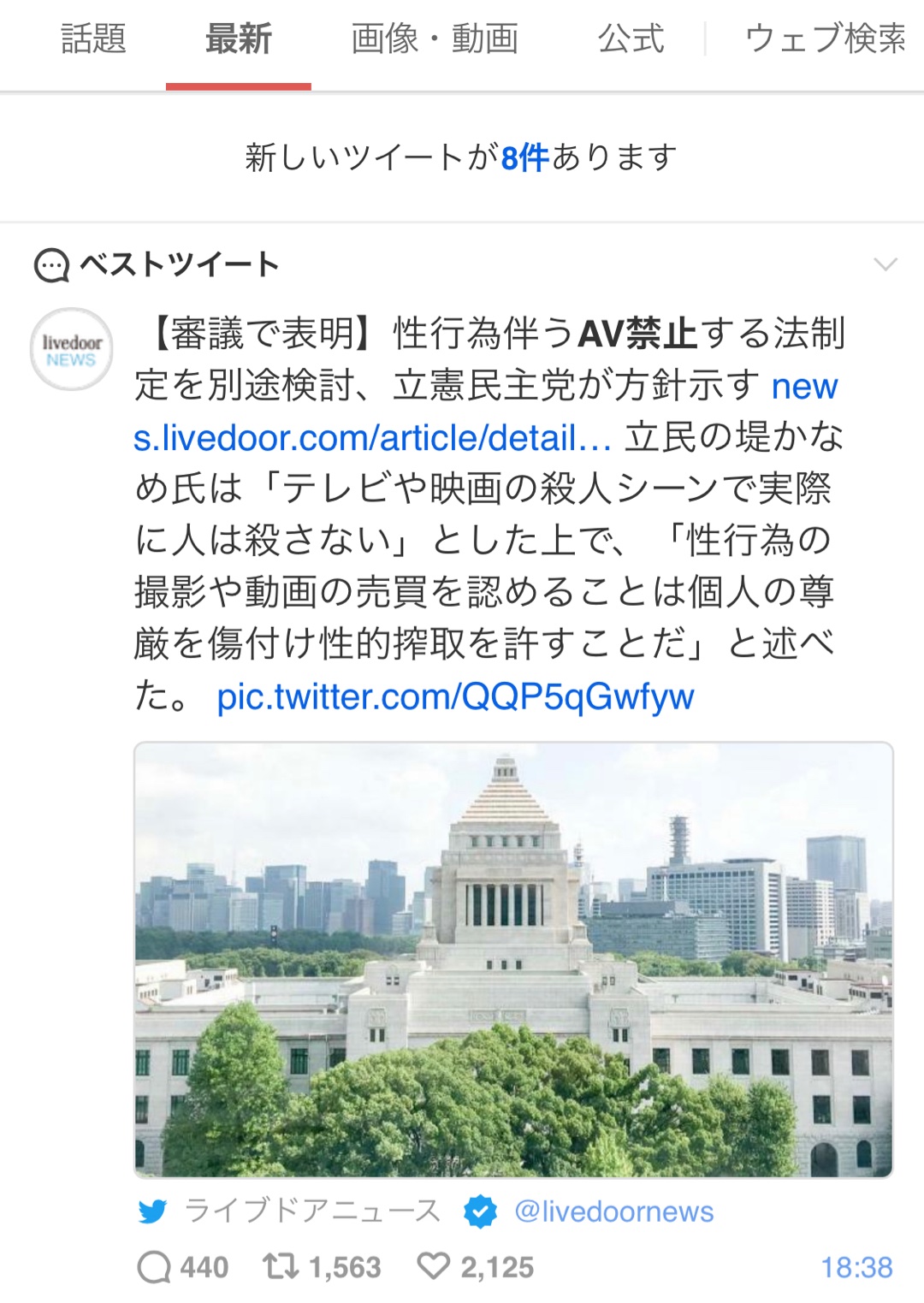Open the 画像・動画 tab
The height and width of the screenshot is (1303, 924).
coord(435,39)
